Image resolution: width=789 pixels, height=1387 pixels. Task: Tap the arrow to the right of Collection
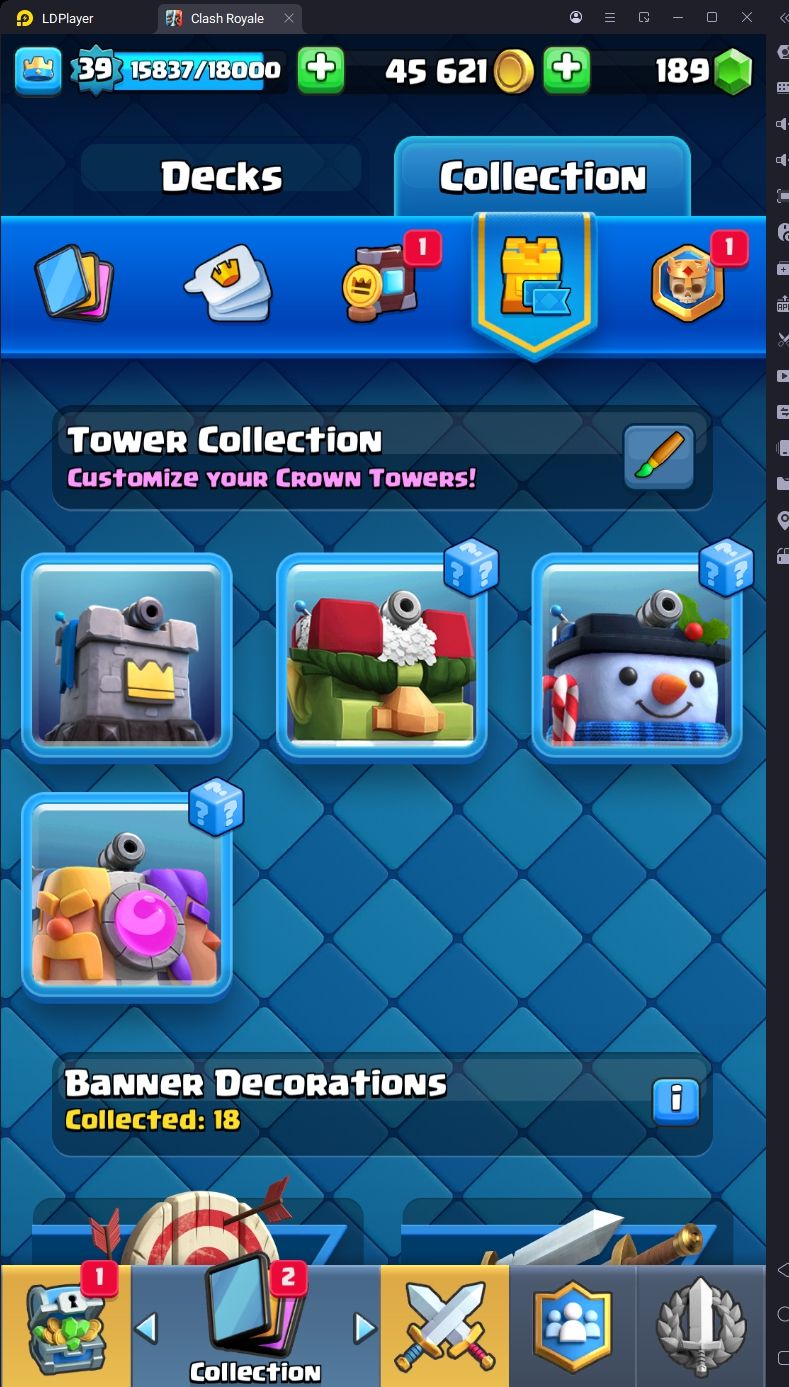click(x=365, y=1327)
